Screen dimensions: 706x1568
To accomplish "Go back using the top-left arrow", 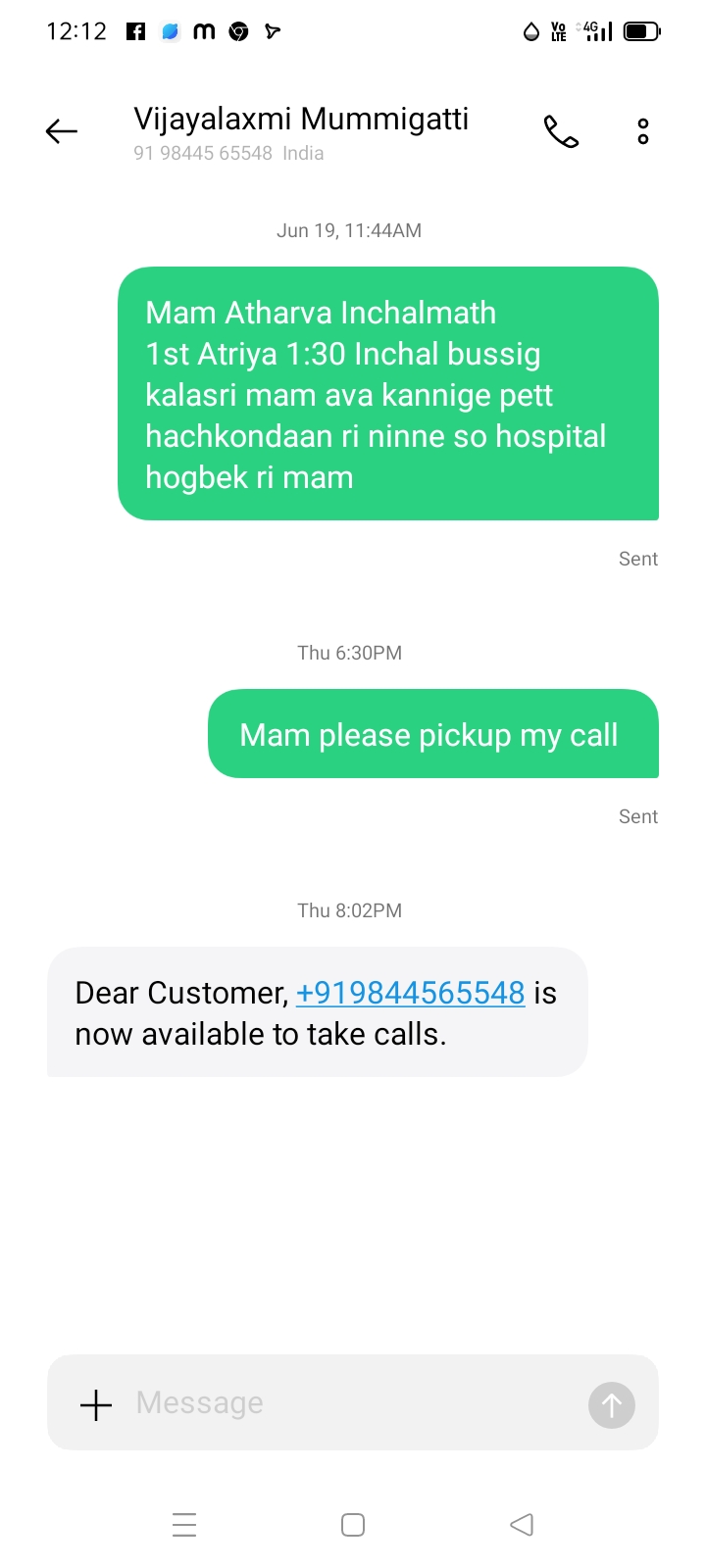I will pos(61,131).
